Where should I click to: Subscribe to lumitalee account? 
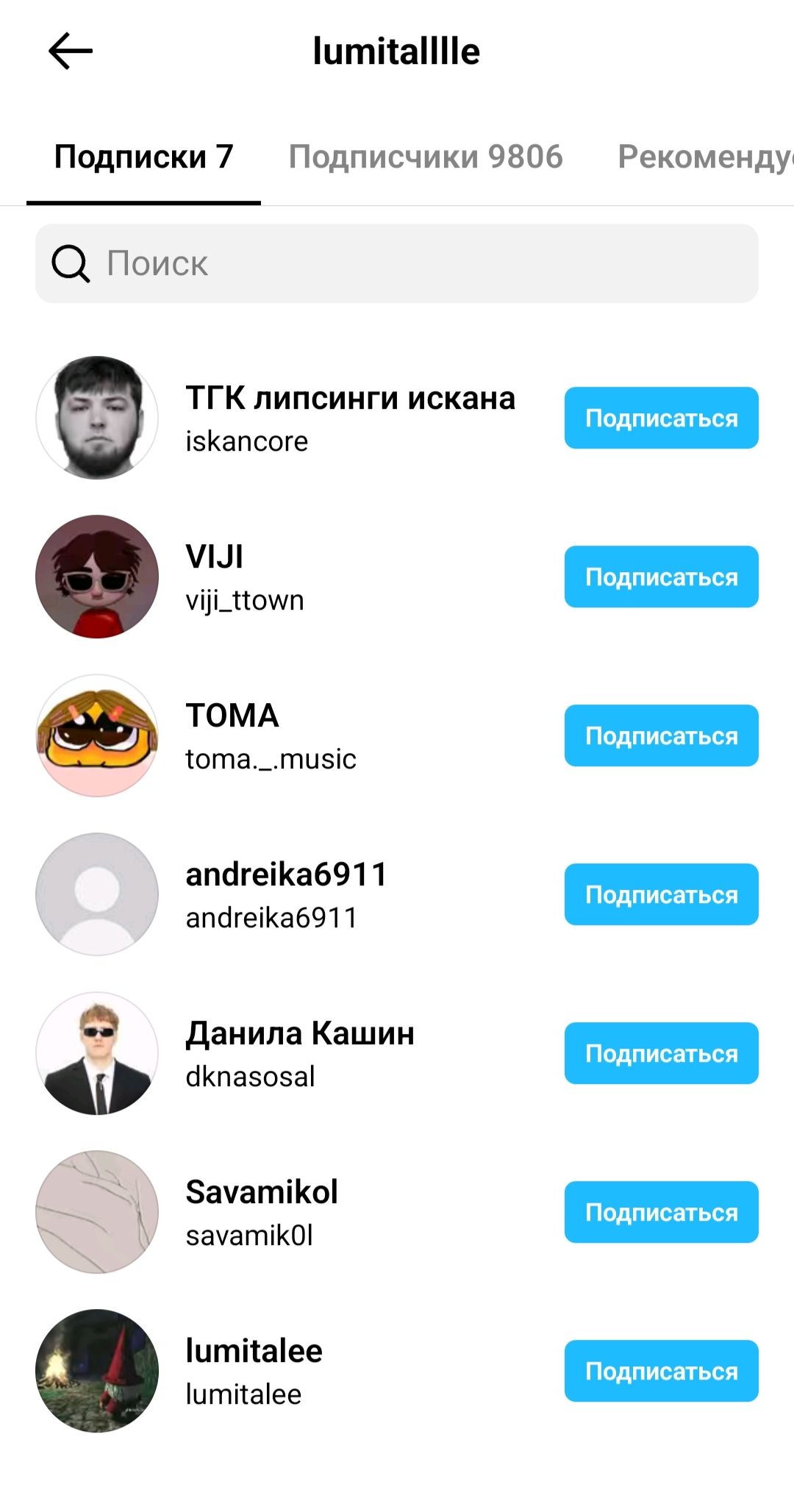point(662,1371)
